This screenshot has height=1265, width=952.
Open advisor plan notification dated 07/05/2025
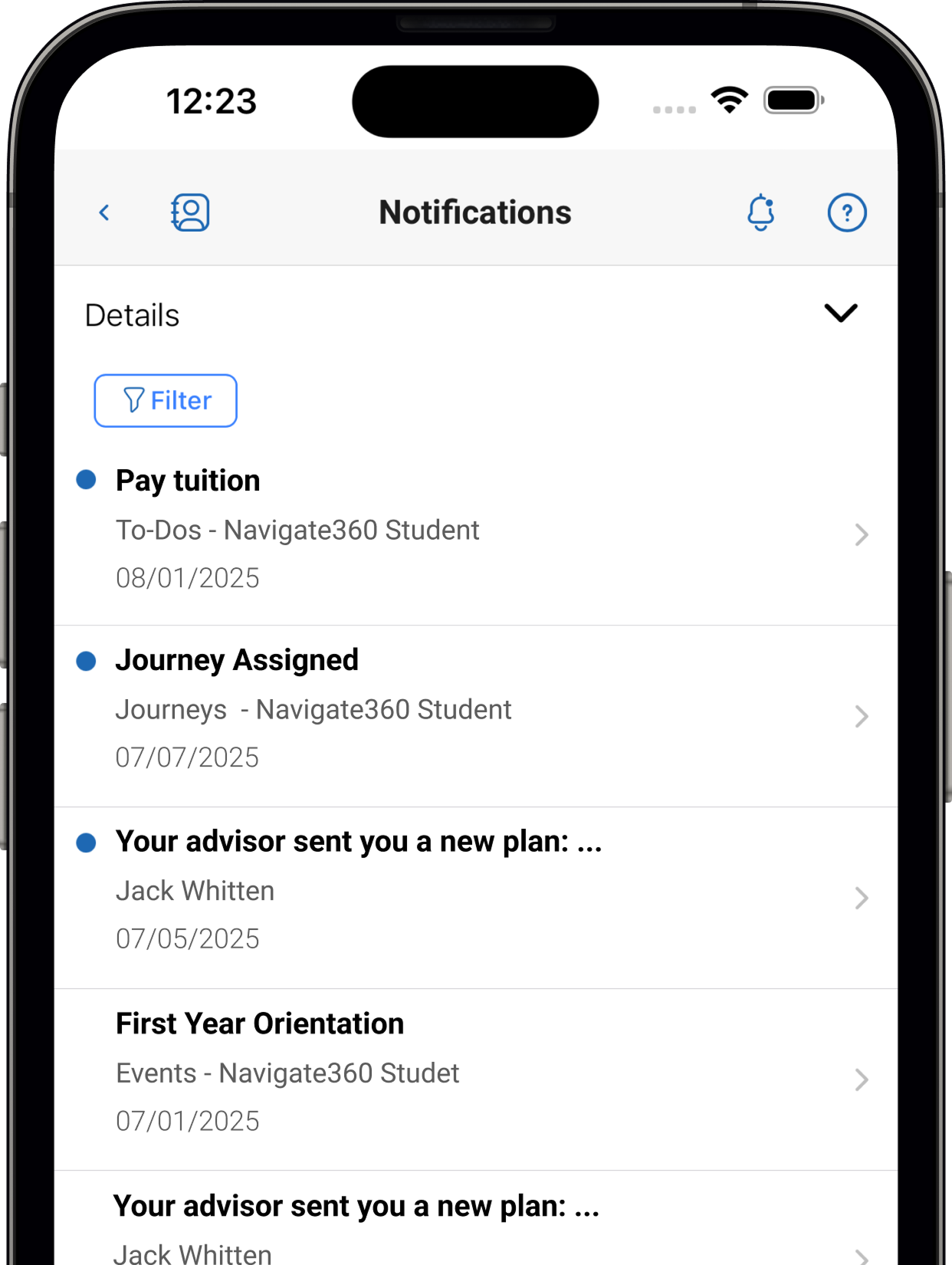[475, 892]
